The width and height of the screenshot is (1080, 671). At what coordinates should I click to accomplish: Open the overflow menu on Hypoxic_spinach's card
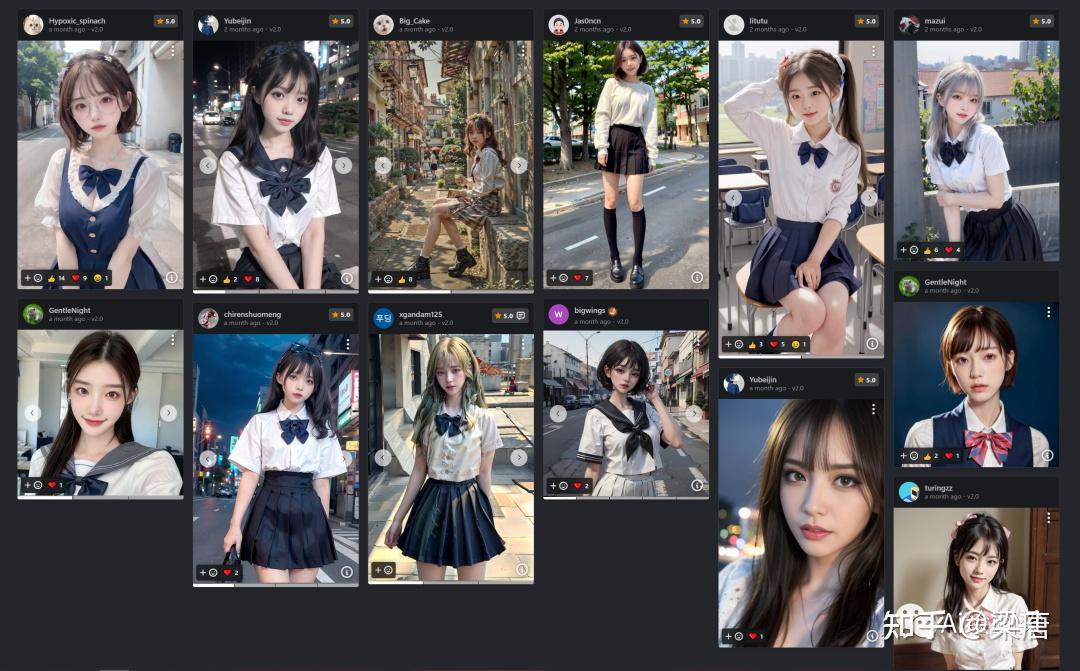pos(173,50)
